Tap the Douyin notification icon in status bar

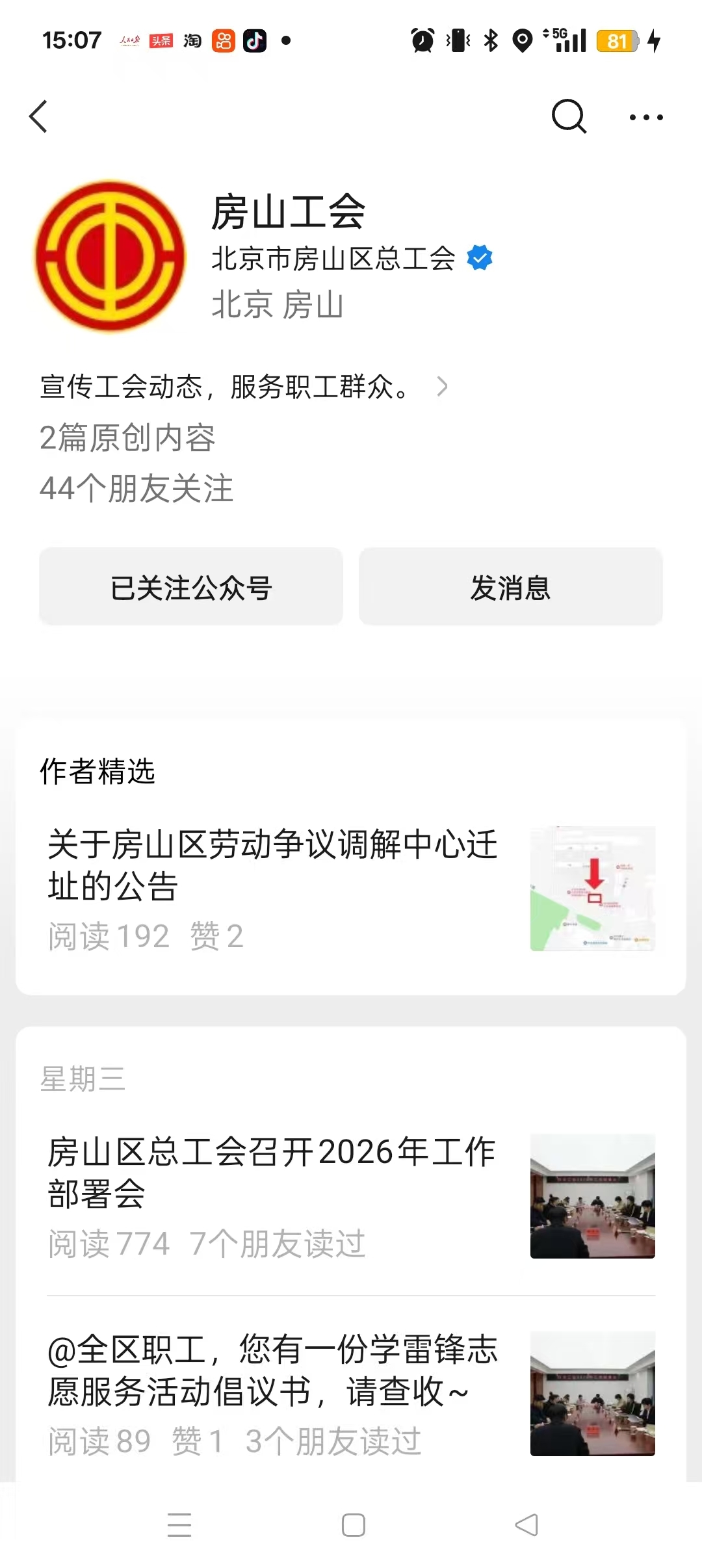point(255,40)
